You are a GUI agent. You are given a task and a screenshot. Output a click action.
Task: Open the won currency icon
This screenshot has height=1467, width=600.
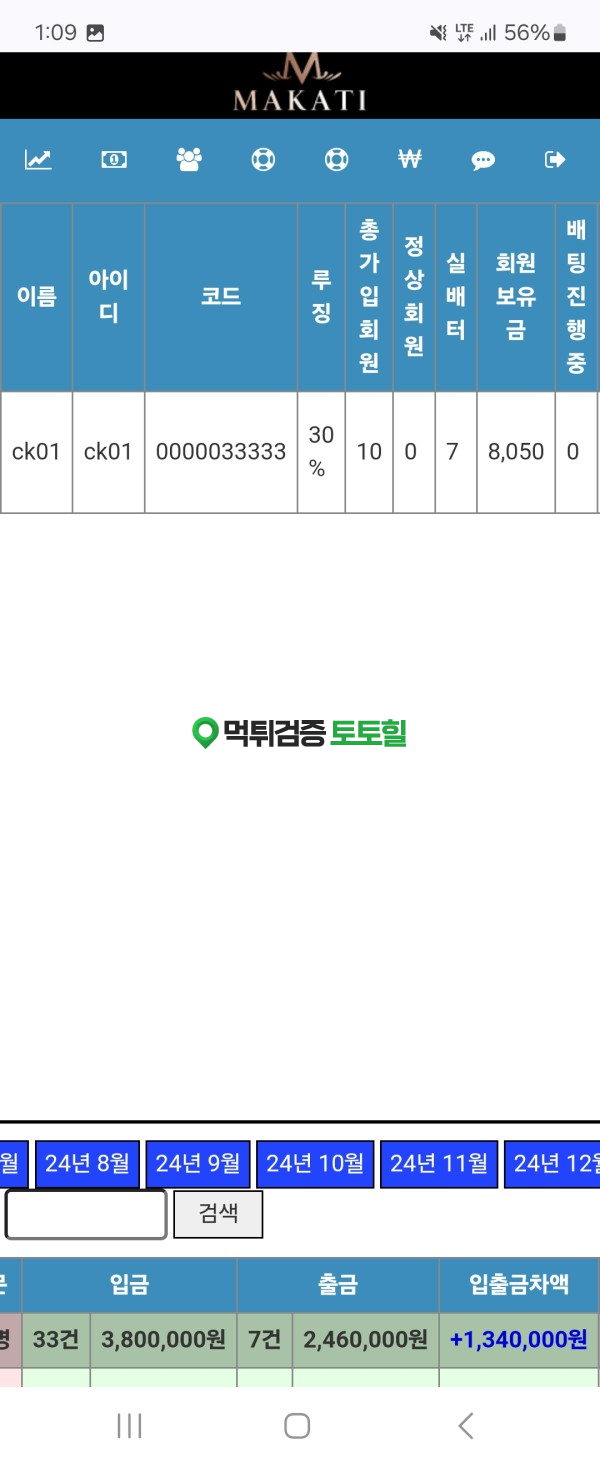pyautogui.click(x=410, y=160)
